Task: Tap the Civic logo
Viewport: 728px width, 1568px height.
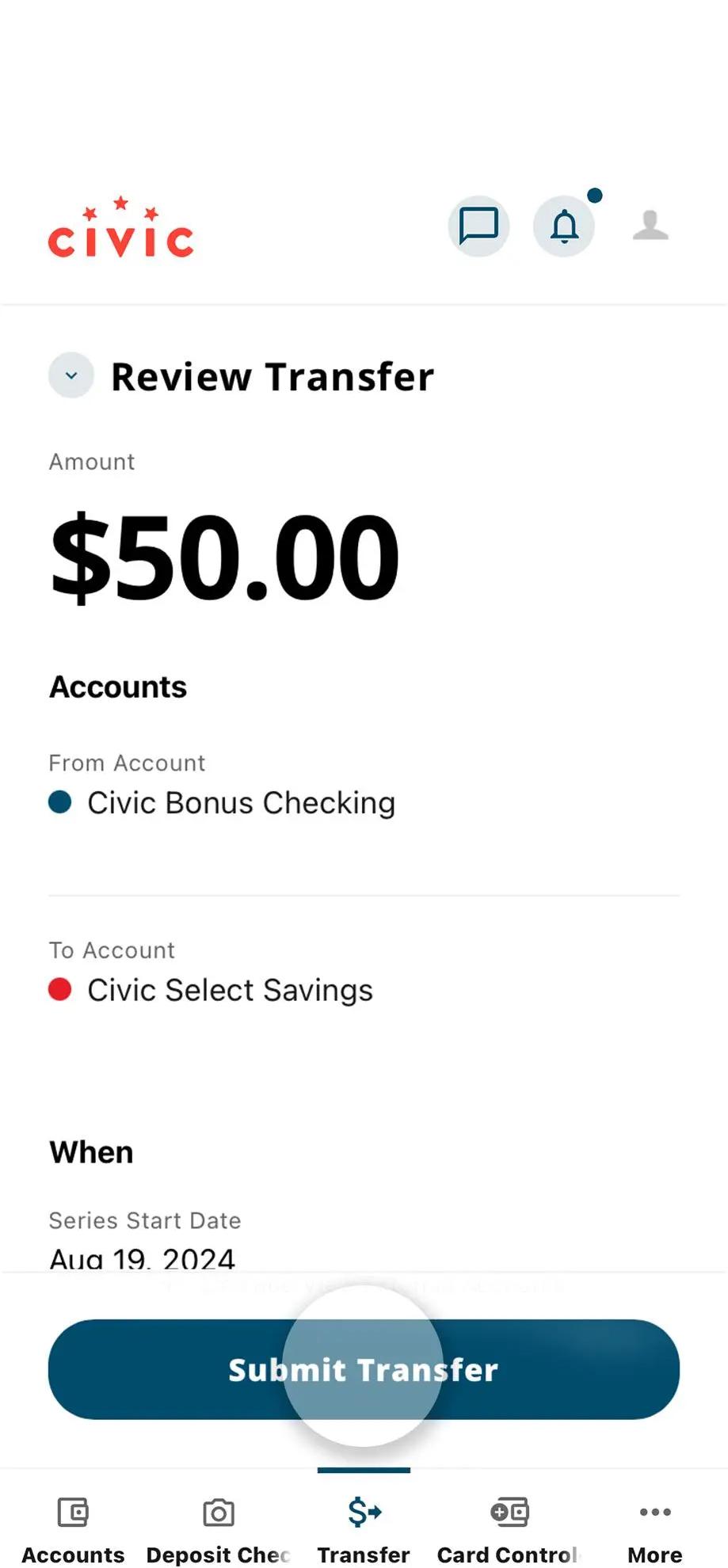Action: coord(120,229)
